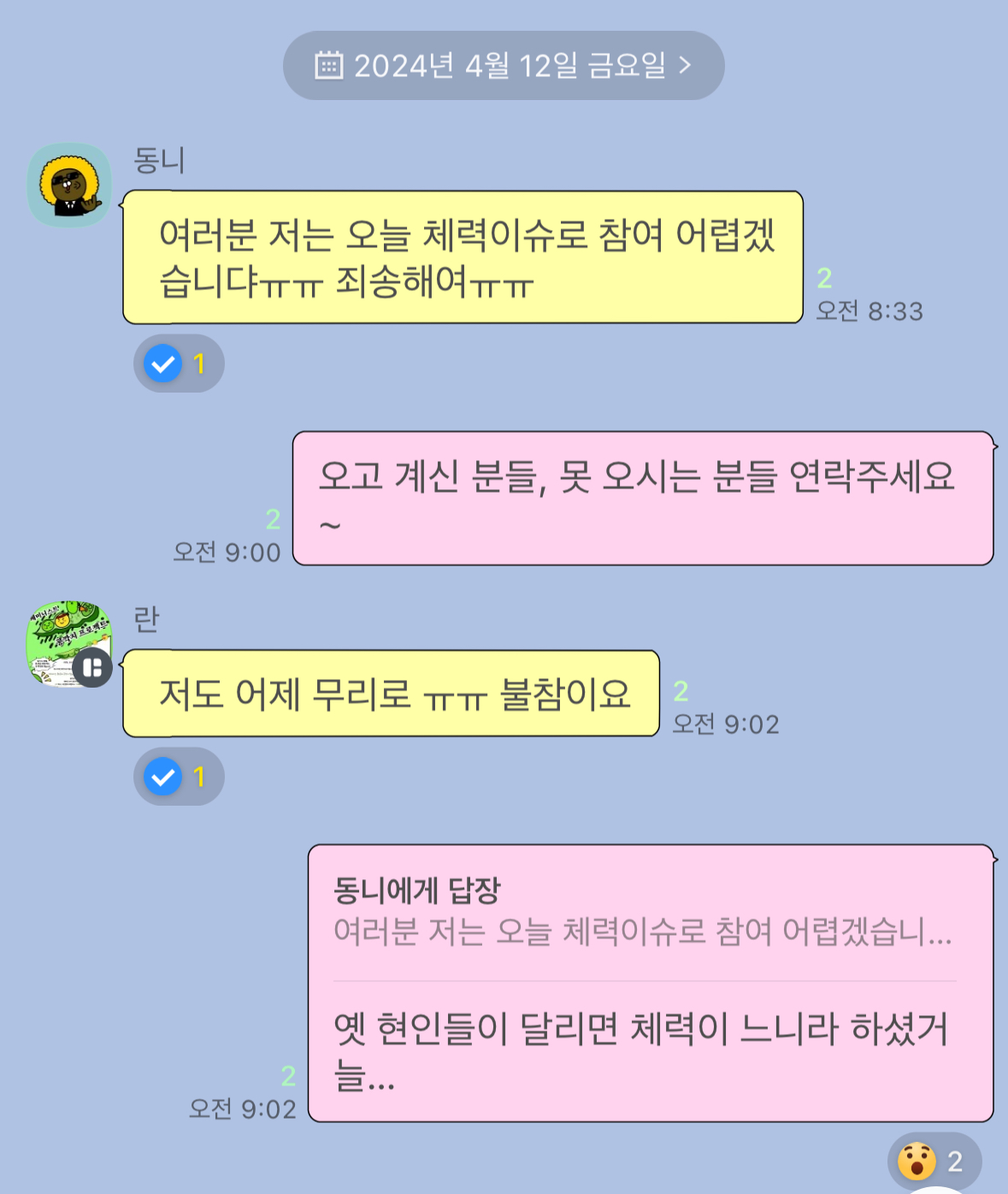Tap the surprised emoji reaction count
The image size is (1008, 1194).
click(934, 1161)
